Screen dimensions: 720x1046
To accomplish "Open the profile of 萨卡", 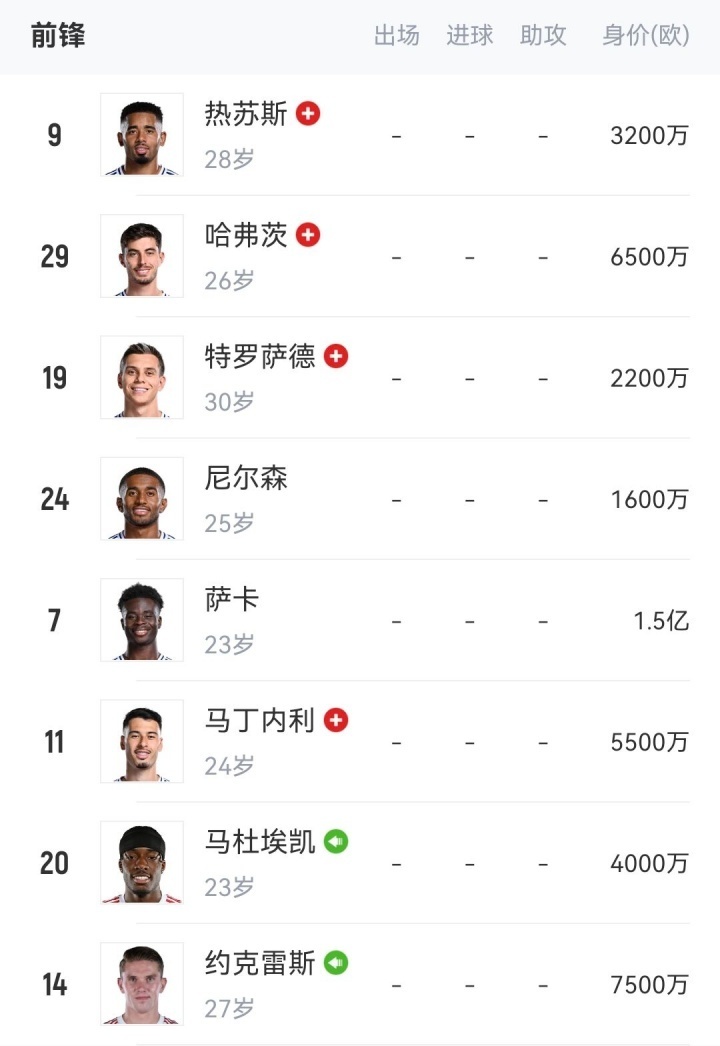I will coord(231,599).
